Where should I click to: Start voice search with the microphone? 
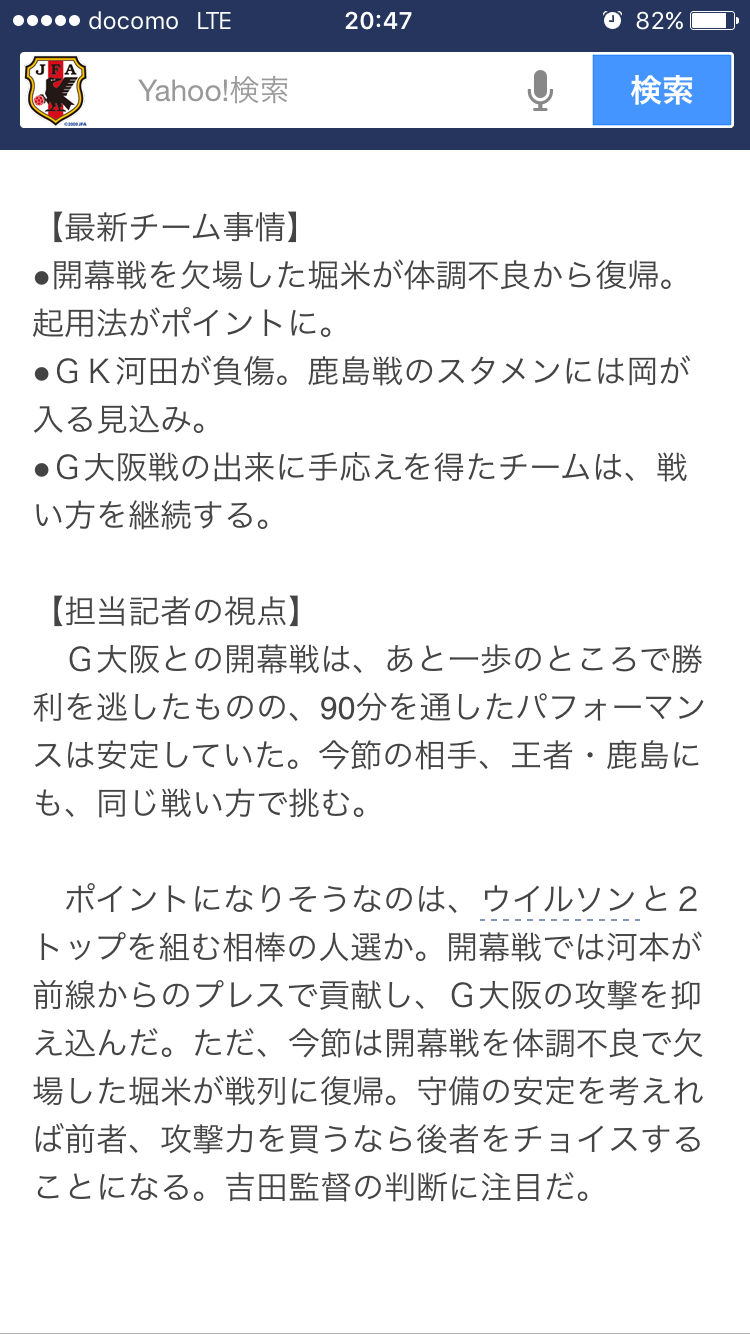540,91
